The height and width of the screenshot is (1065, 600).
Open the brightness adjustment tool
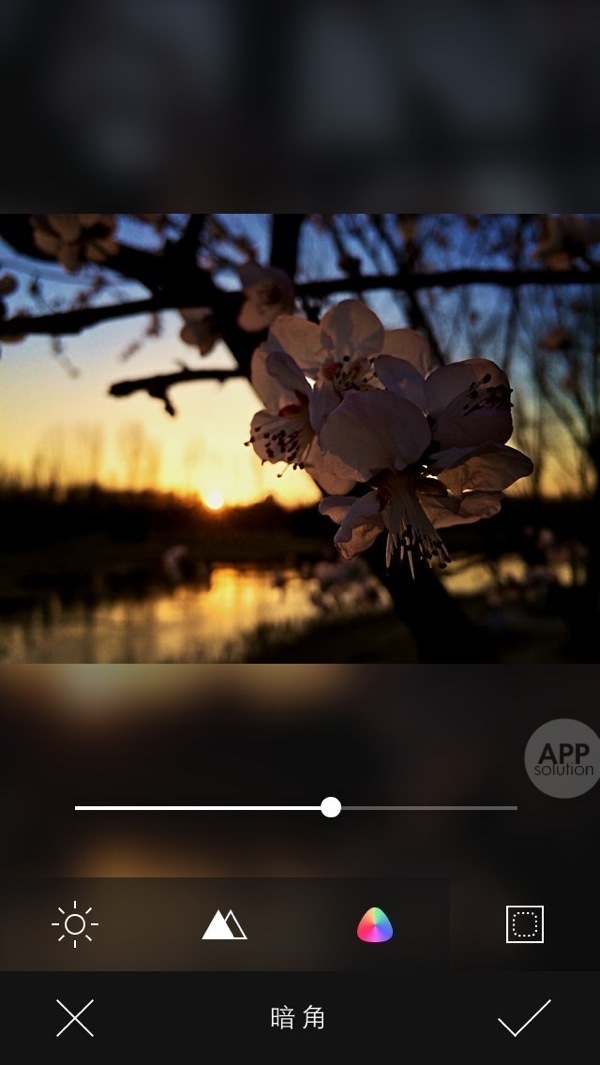pyautogui.click(x=75, y=925)
